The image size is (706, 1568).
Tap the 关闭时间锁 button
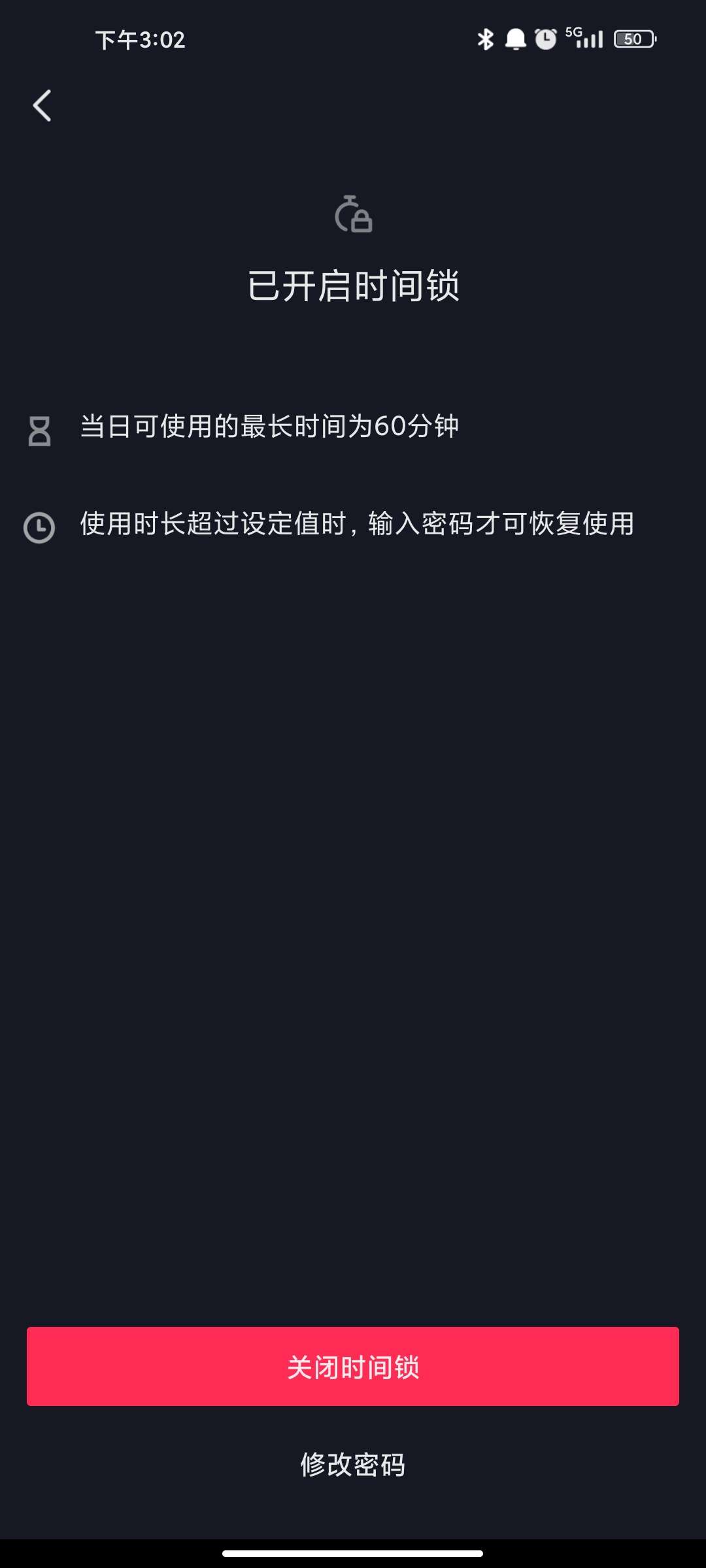click(353, 1366)
